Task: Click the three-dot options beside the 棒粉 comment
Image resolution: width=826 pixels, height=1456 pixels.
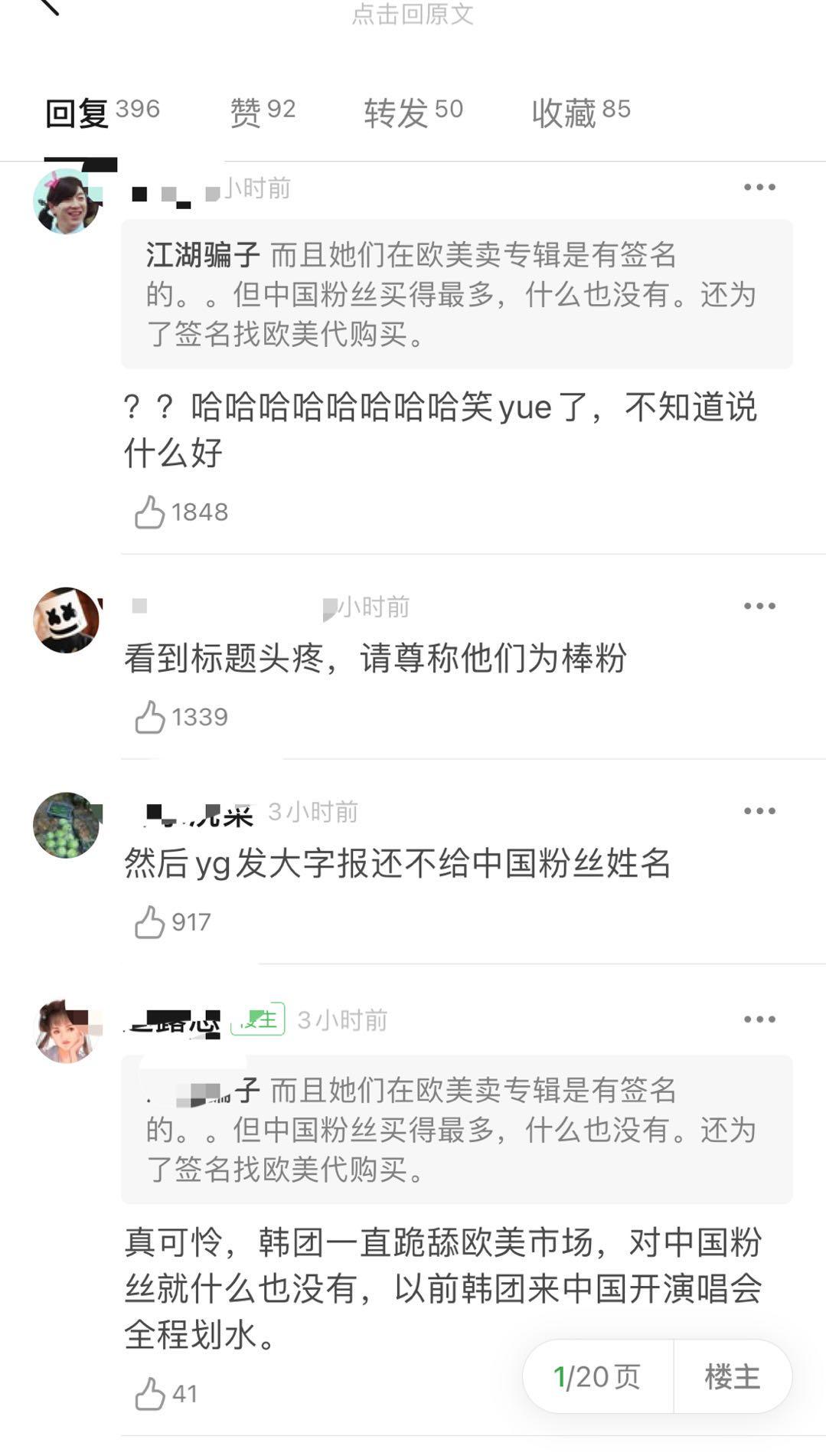Action: pos(758,605)
